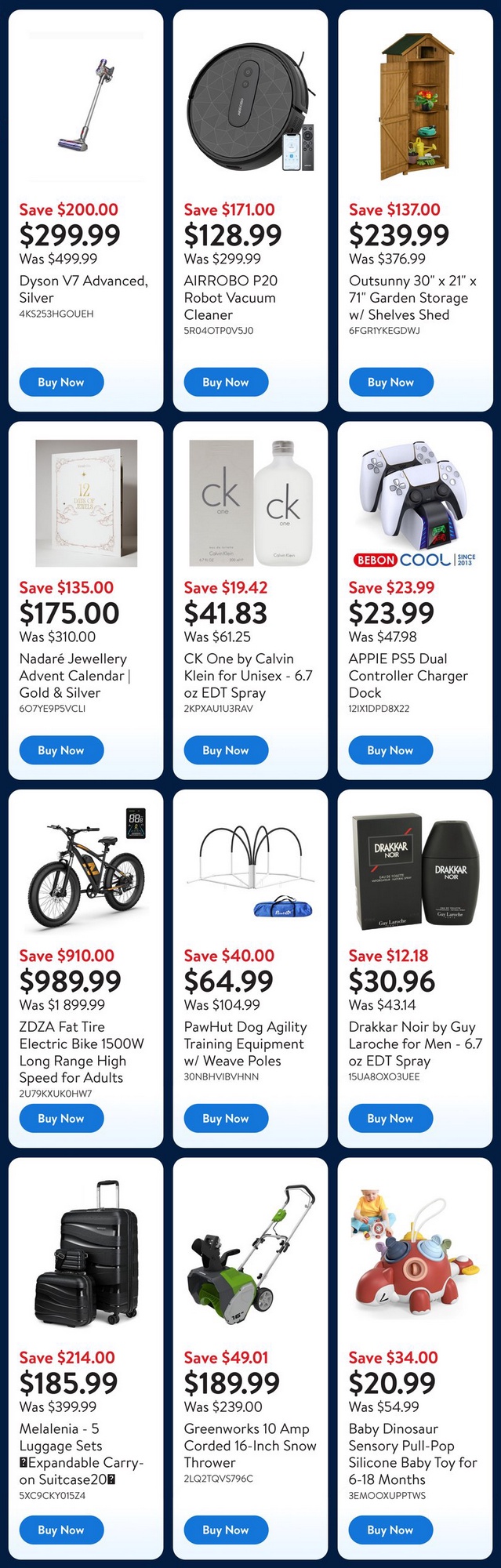
Task: Open the Dyson V7 Advanced product image
Action: [x=86, y=106]
